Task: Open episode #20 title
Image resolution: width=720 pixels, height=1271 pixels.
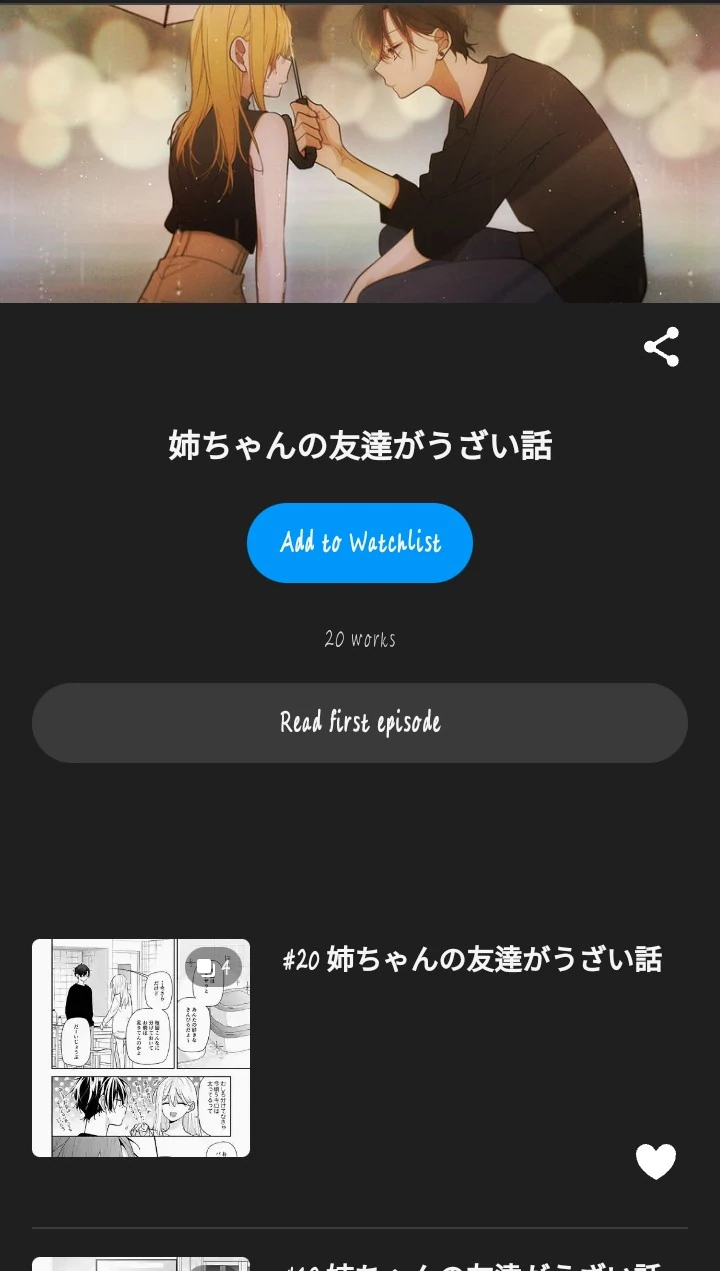Action: (473, 960)
